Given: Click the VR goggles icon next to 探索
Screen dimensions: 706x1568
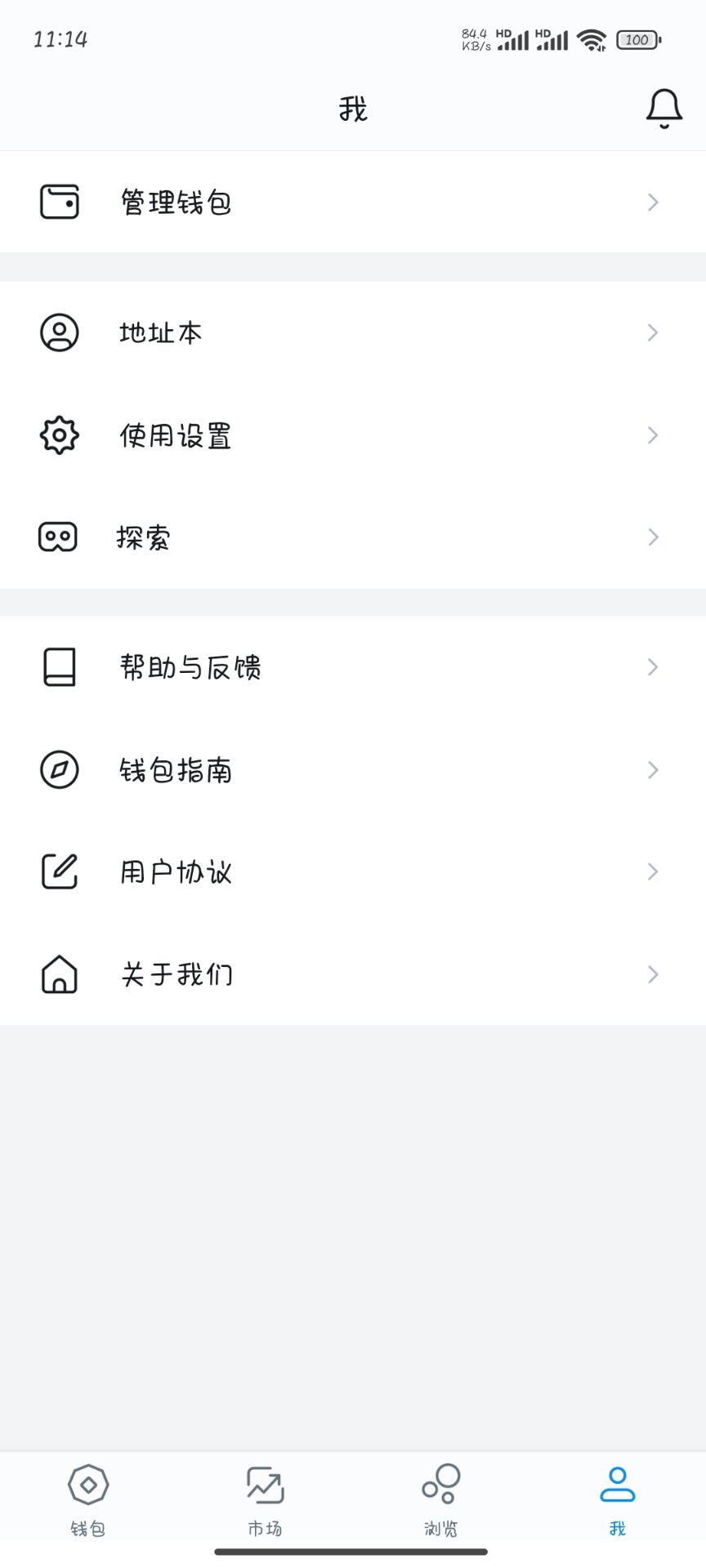Looking at the screenshot, I should tap(58, 537).
